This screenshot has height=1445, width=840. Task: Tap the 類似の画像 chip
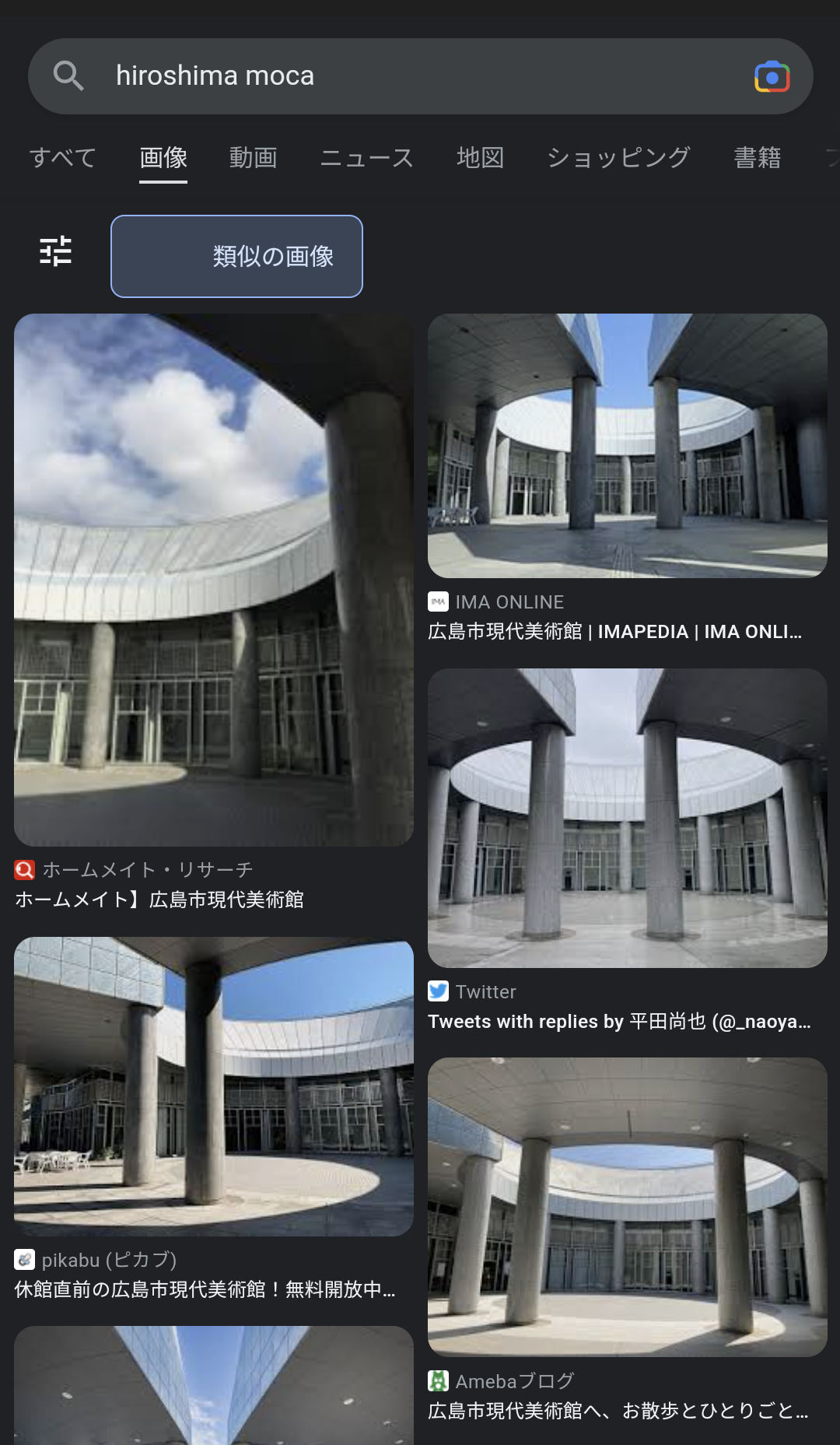[x=236, y=256]
